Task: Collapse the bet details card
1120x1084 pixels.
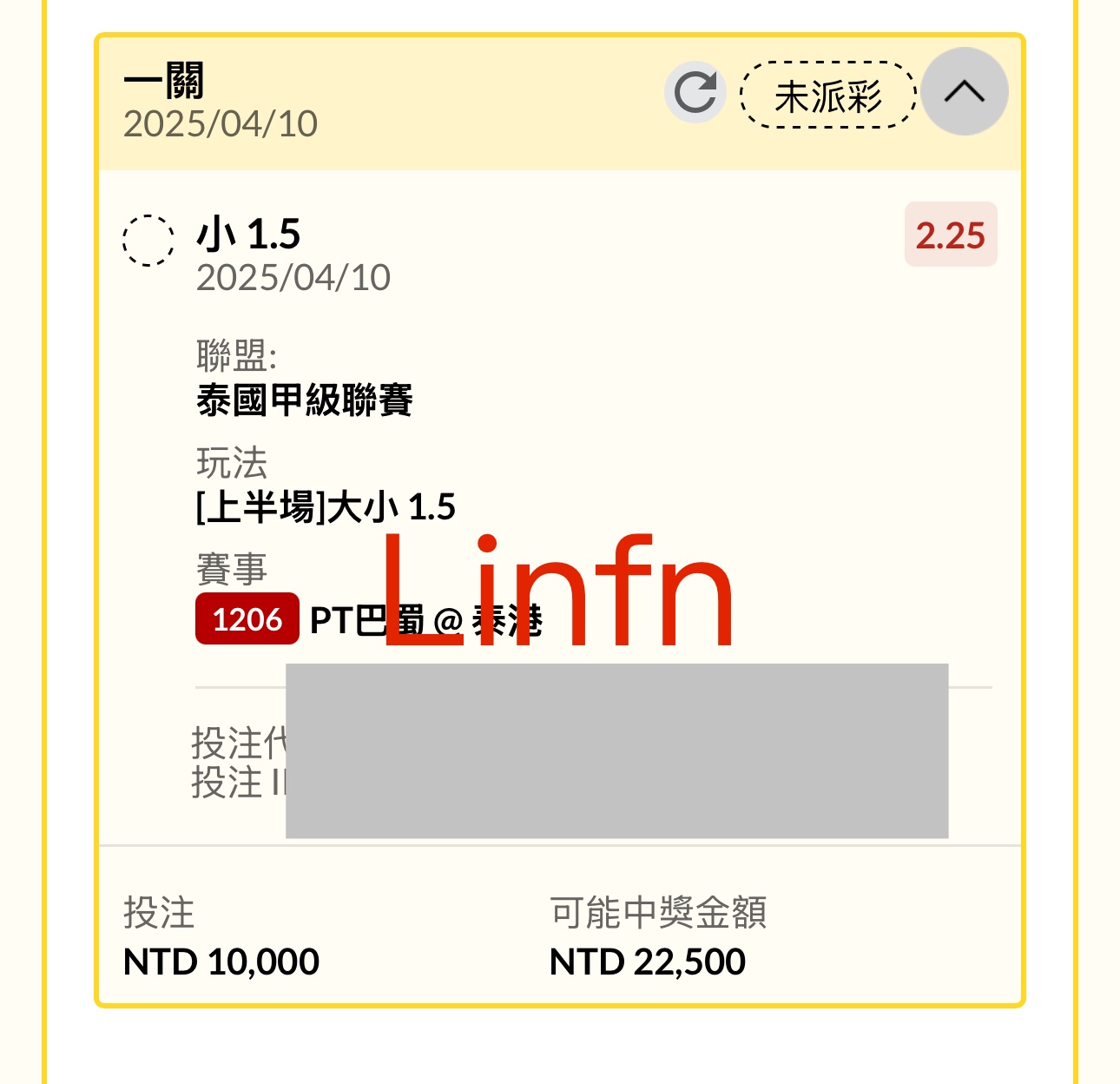Action: (x=964, y=92)
